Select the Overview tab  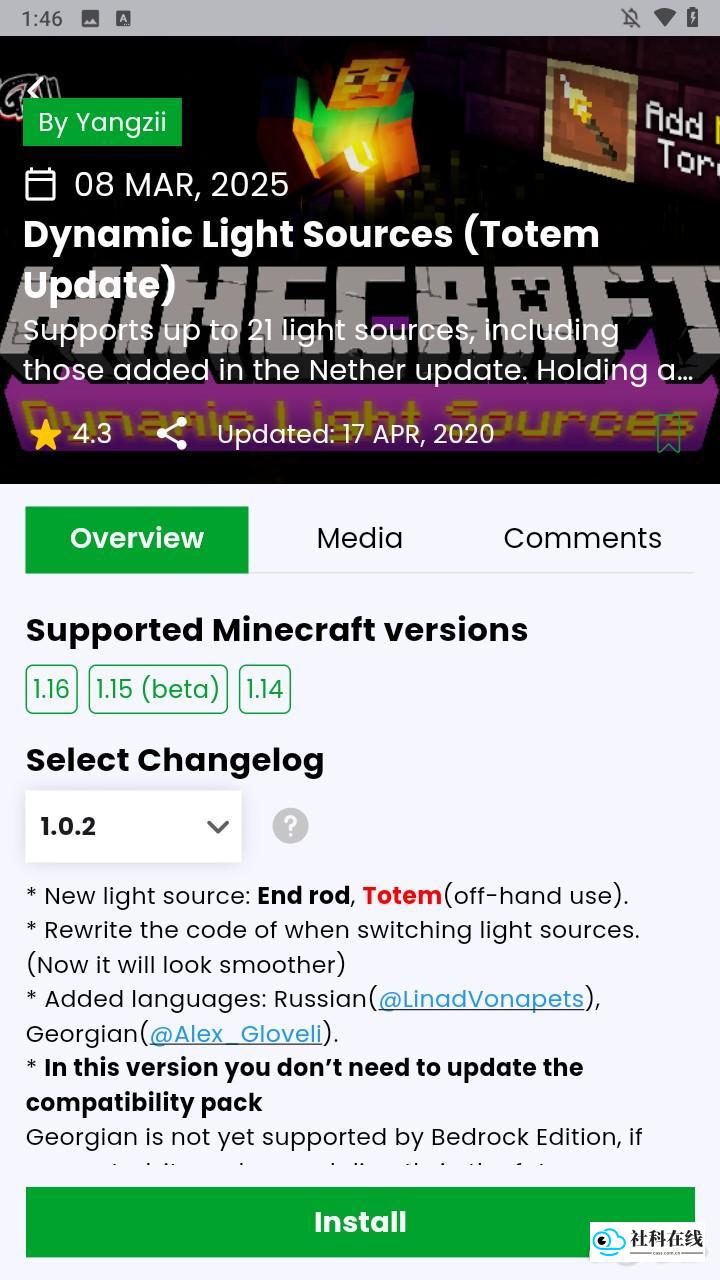(137, 539)
